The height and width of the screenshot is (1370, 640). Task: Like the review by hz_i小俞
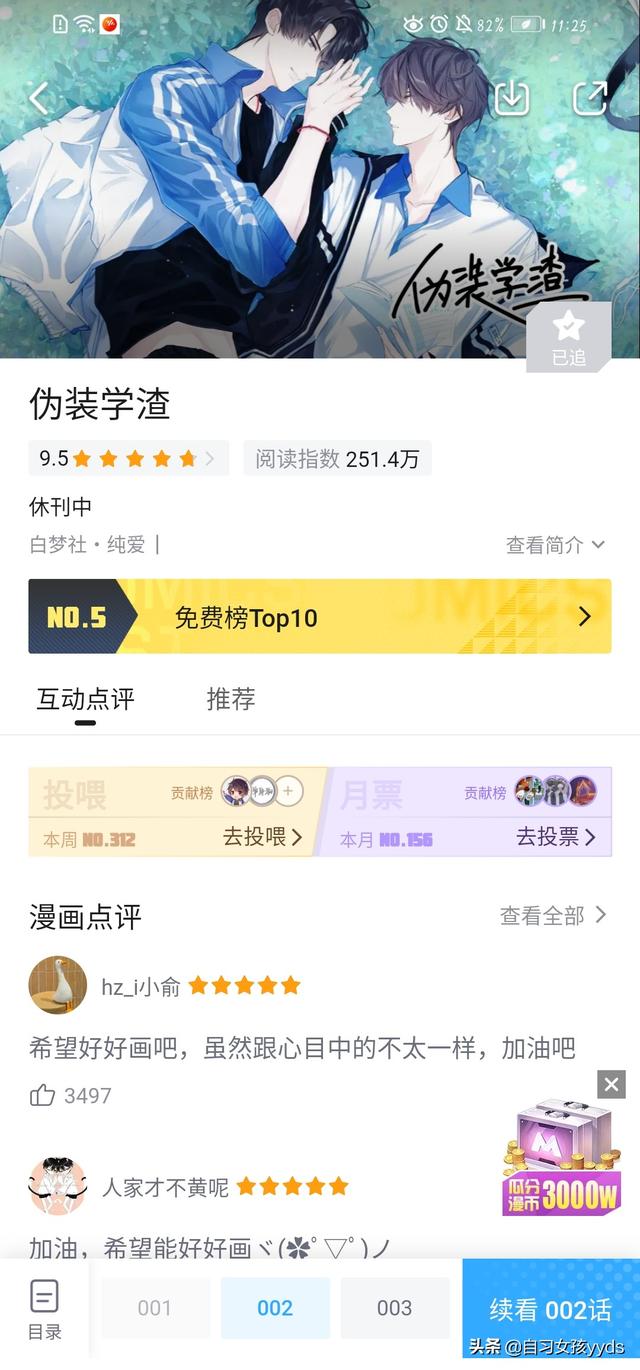(x=43, y=1096)
